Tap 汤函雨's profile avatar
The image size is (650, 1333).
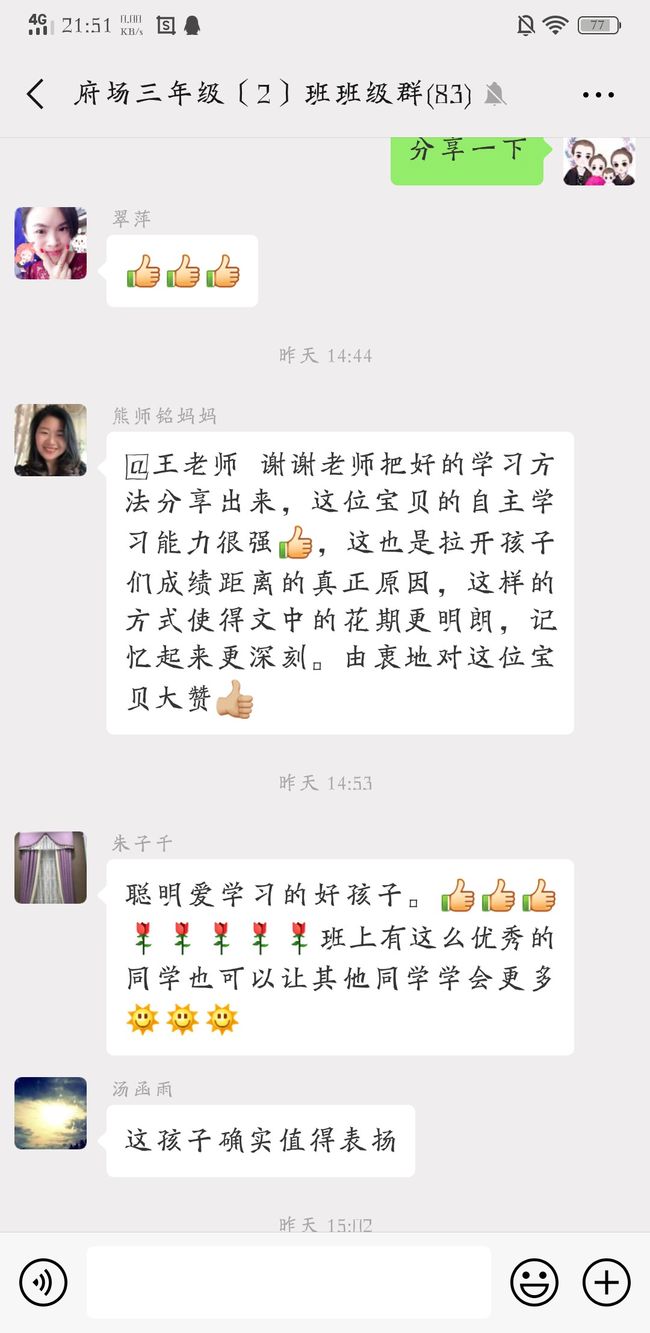point(51,1113)
